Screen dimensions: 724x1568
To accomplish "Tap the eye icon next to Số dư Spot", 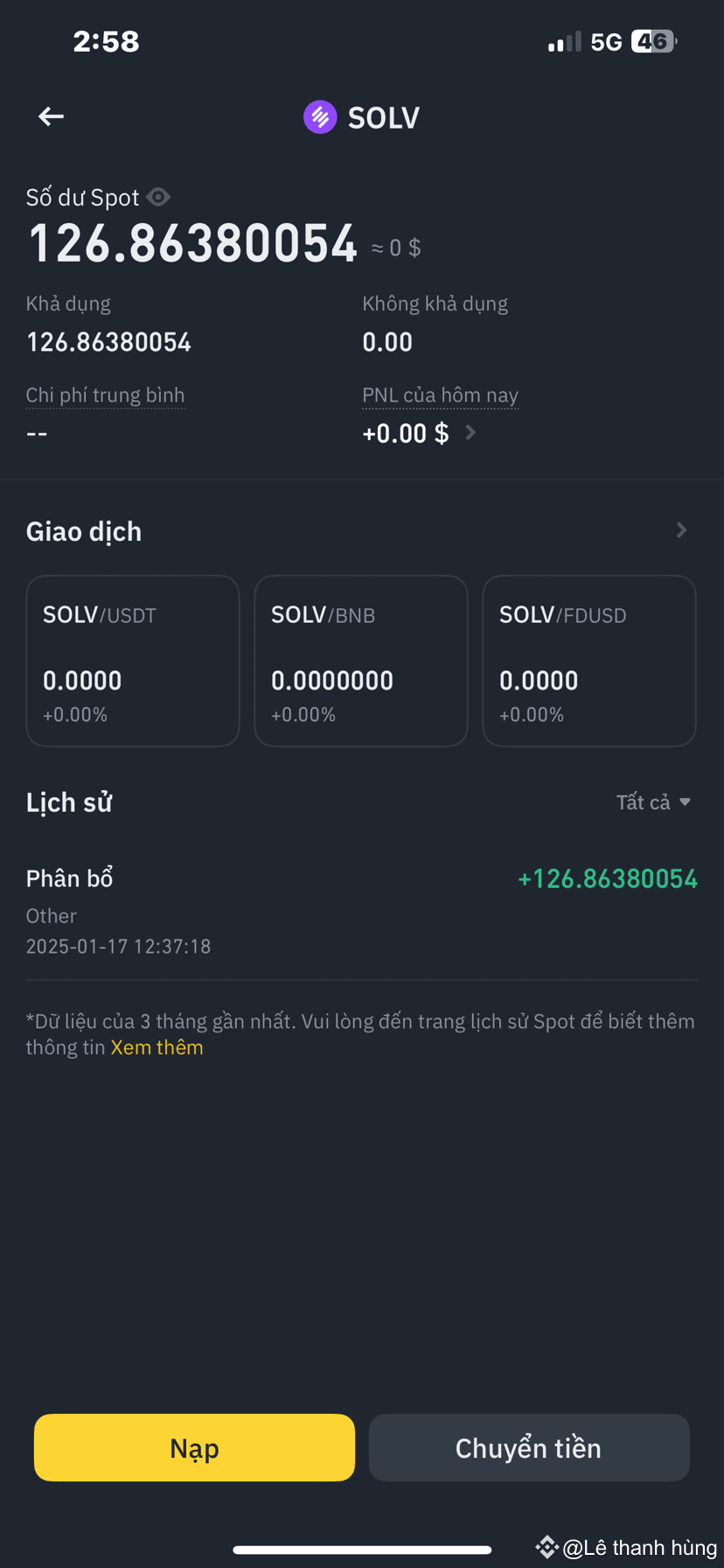I will [157, 197].
